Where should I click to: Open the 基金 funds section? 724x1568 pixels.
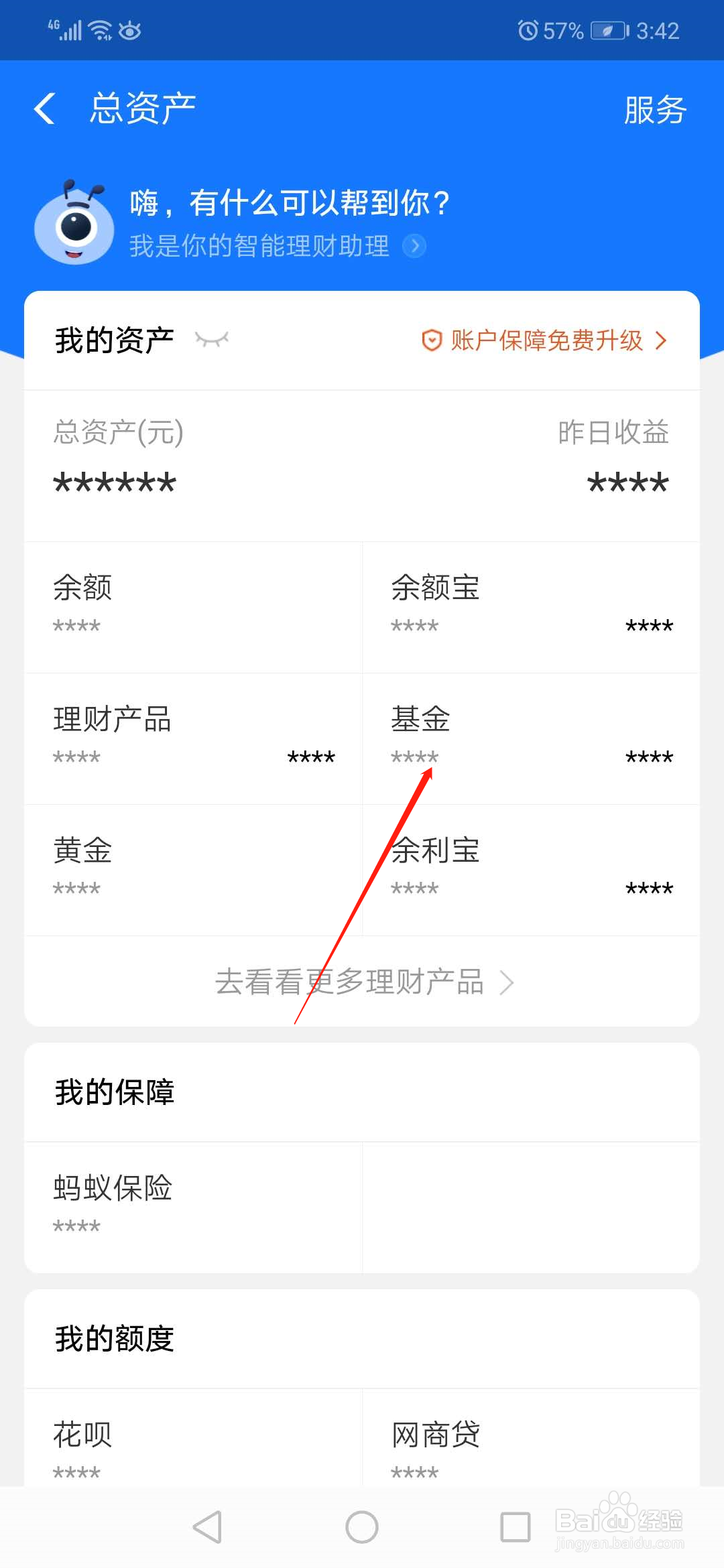coord(530,737)
